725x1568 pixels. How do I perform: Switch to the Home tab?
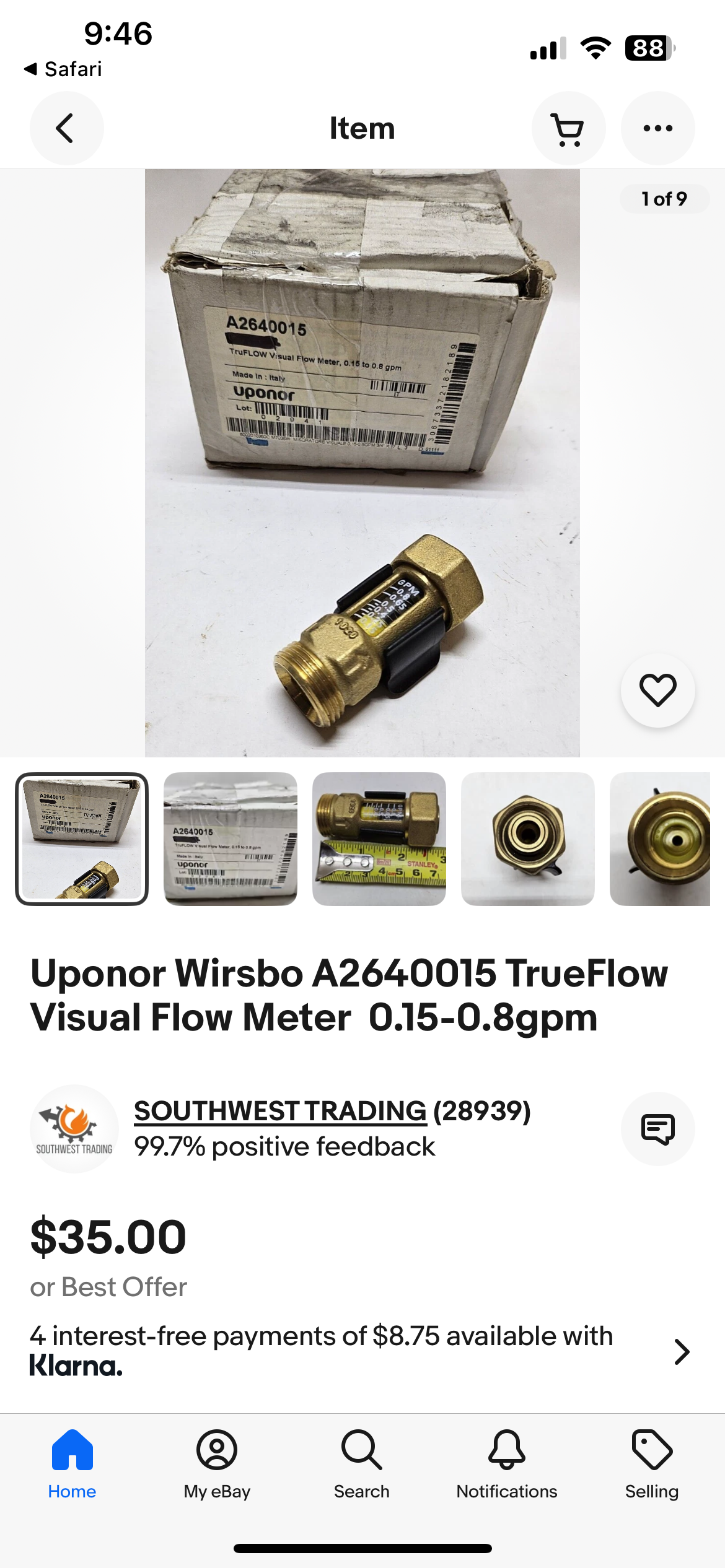click(72, 1464)
